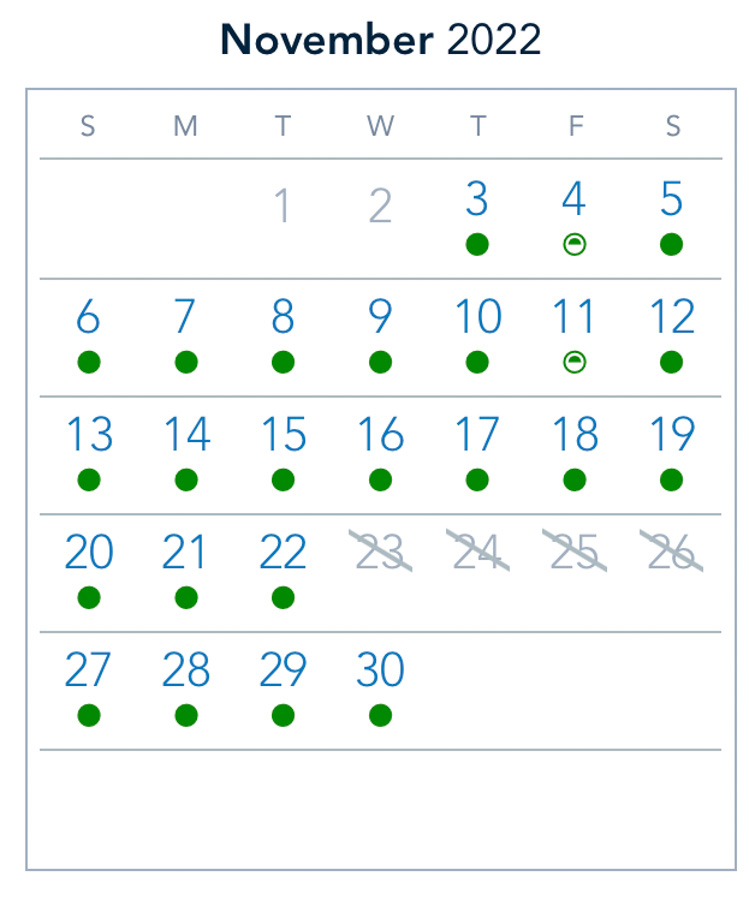Tap date 18 in November

pyautogui.click(x=574, y=437)
